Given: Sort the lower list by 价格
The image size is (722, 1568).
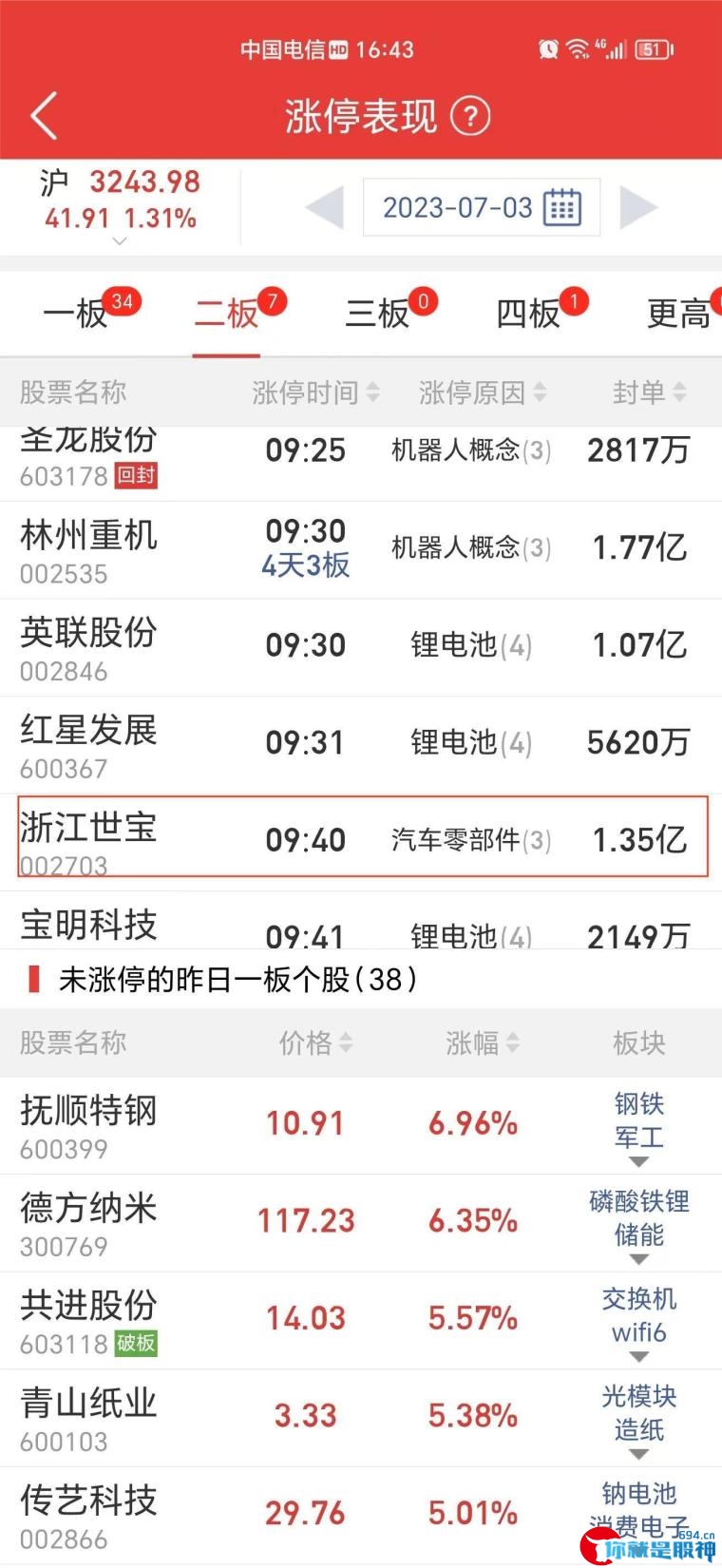Looking at the screenshot, I should pos(315,1042).
